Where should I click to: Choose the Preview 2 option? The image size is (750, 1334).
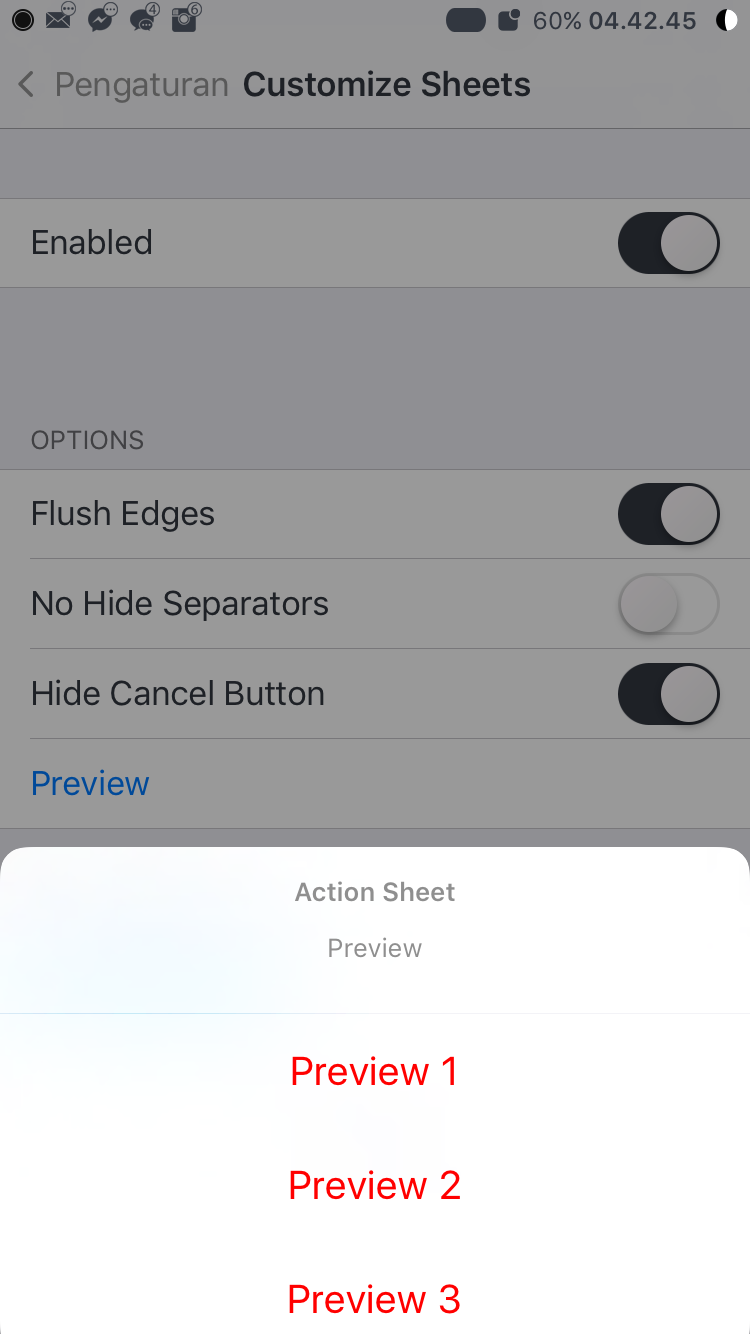click(374, 1185)
